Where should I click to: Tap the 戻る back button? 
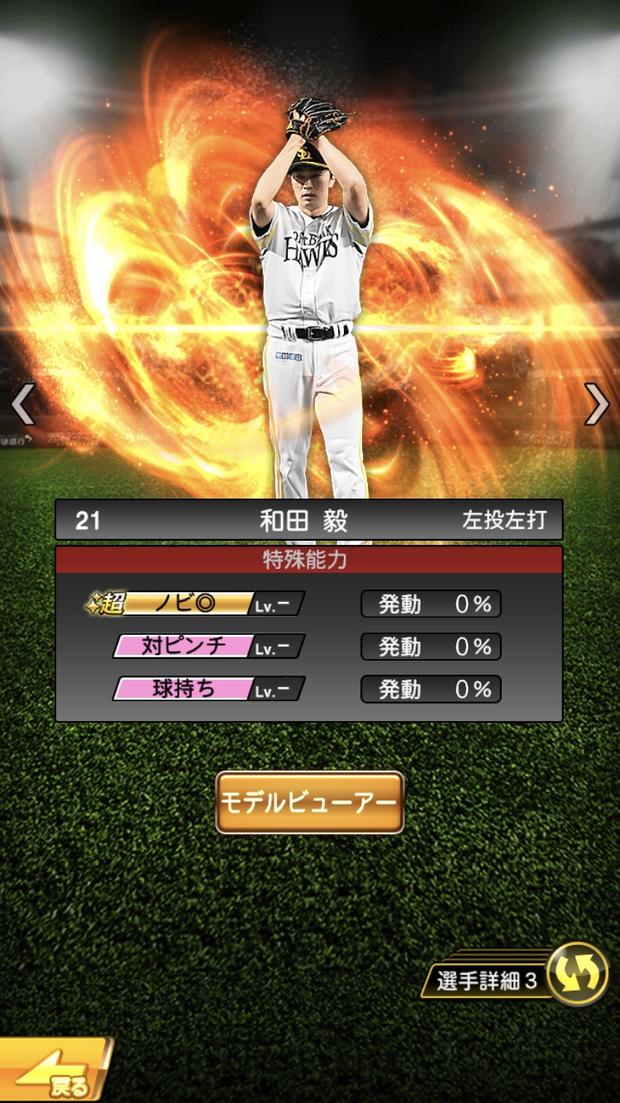(x=55, y=1074)
